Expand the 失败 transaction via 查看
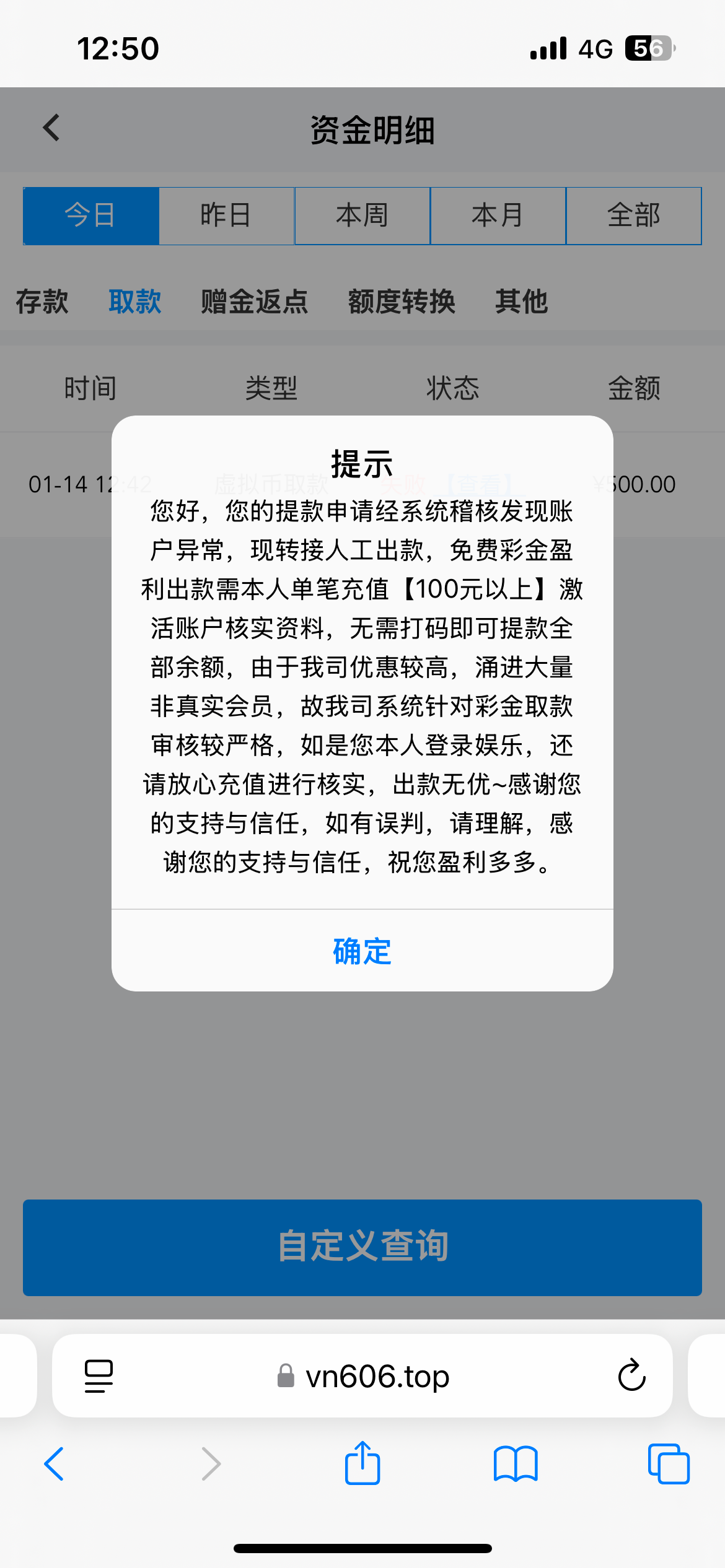 pos(481,484)
